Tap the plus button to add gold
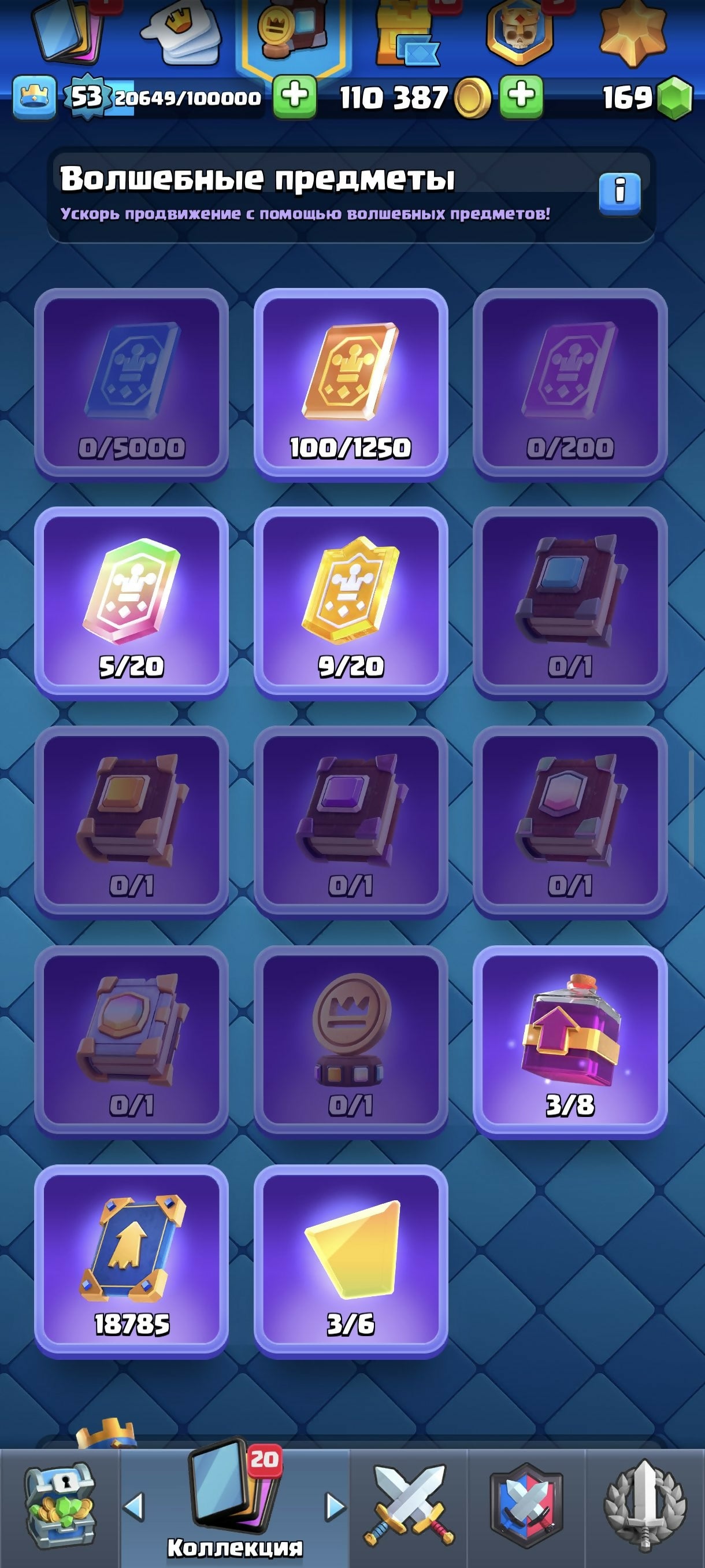Screen dimensions: 705x1568 (521, 97)
